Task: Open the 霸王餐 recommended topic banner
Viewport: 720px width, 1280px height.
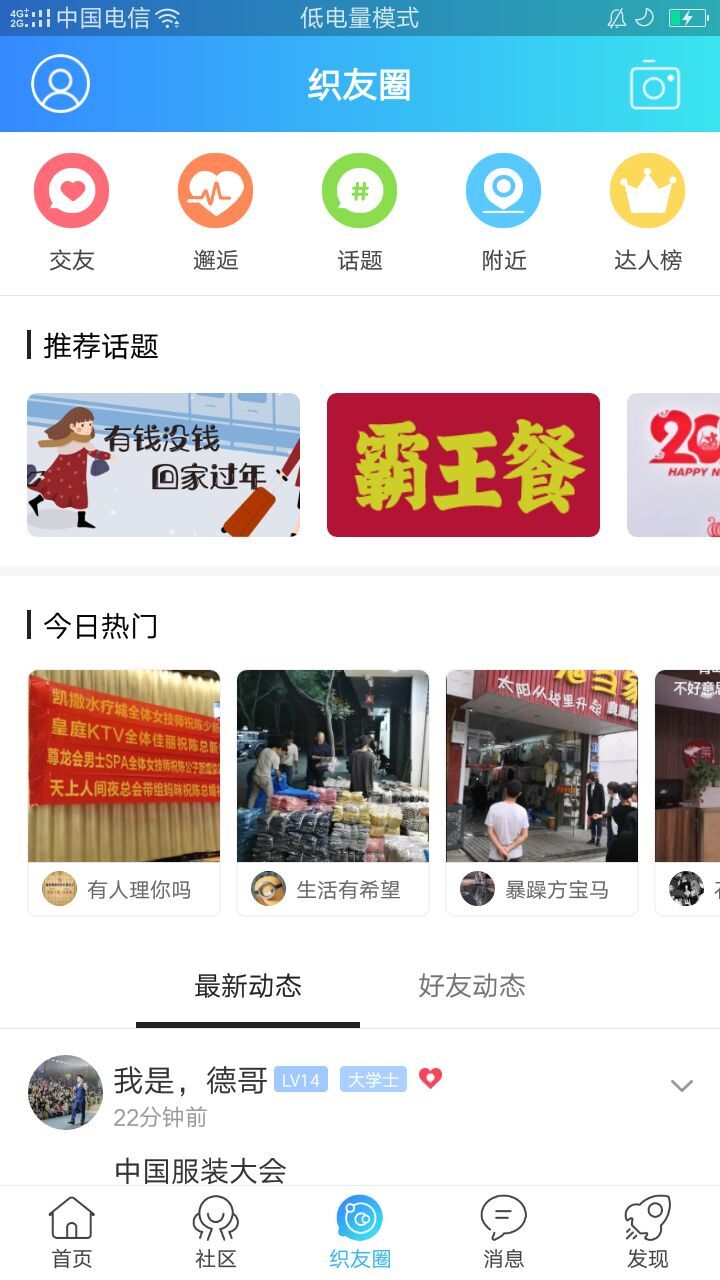Action: click(463, 464)
